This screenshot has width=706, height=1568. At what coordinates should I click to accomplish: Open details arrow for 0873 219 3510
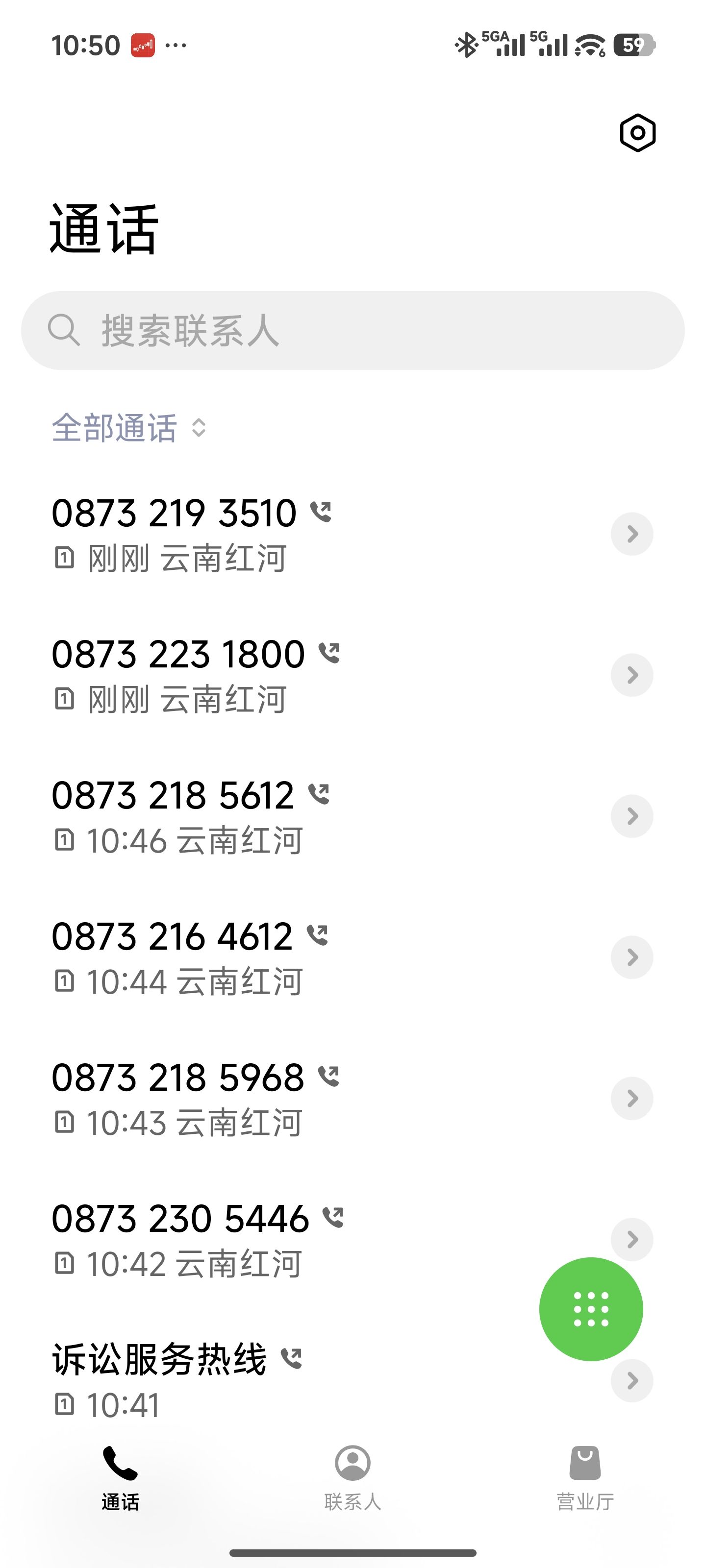[631, 534]
